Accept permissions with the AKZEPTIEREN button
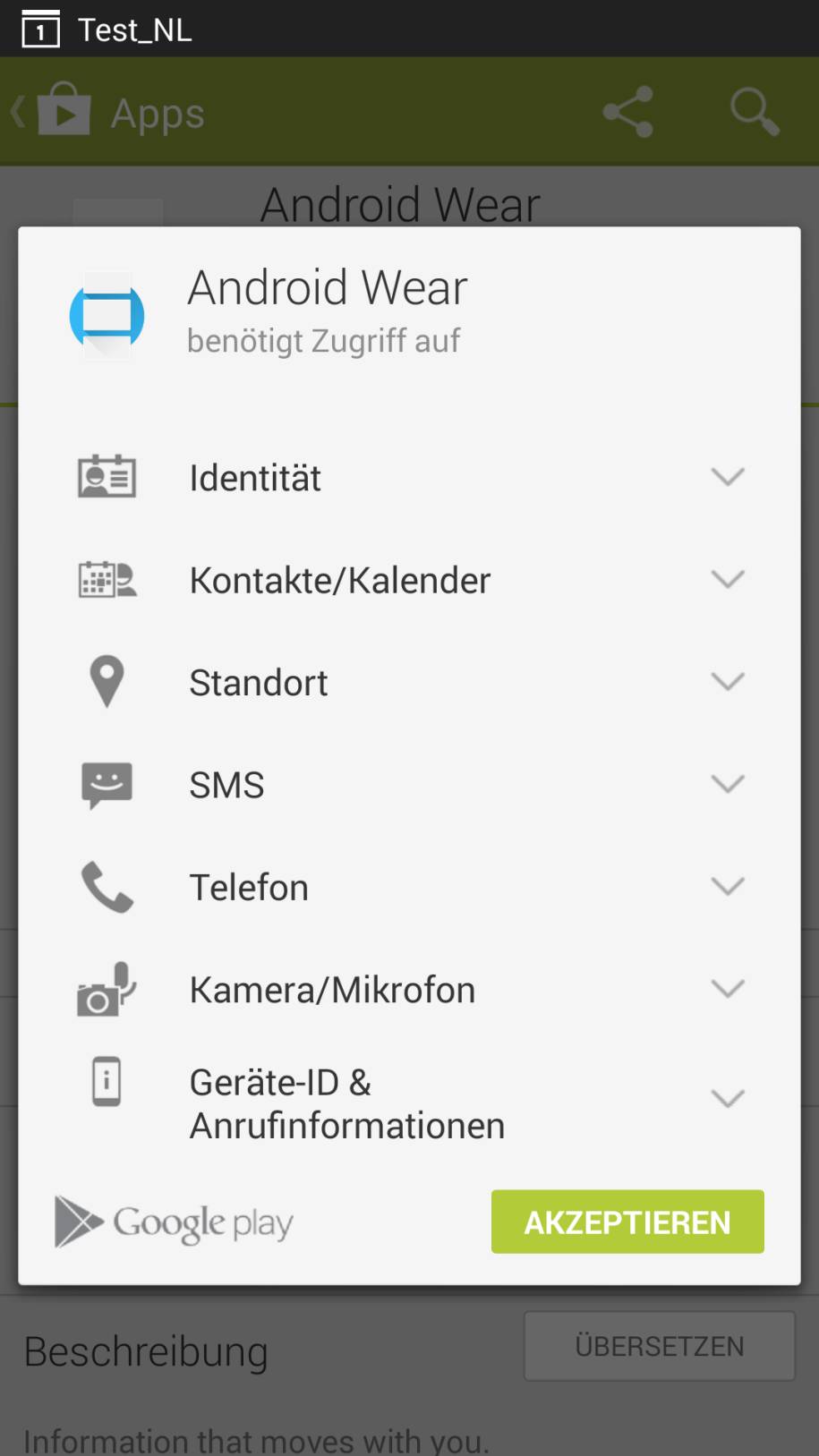The width and height of the screenshot is (819, 1456). (x=627, y=1222)
